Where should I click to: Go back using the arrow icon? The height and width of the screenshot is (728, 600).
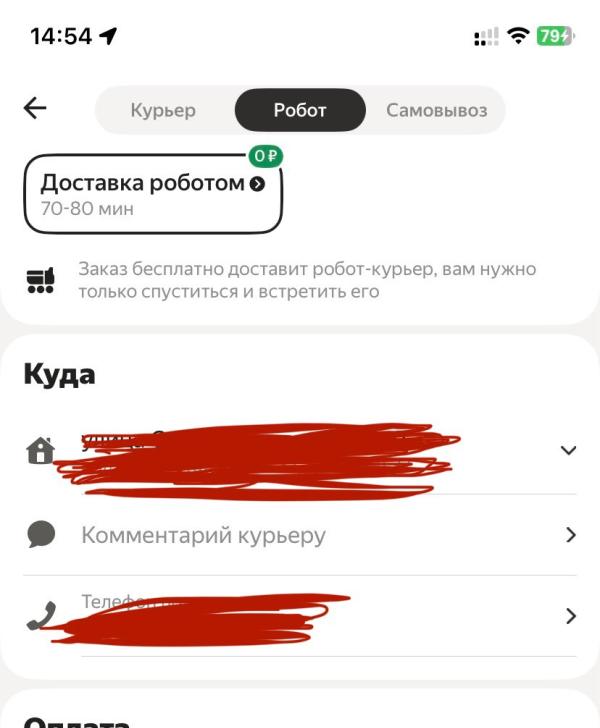(35, 108)
